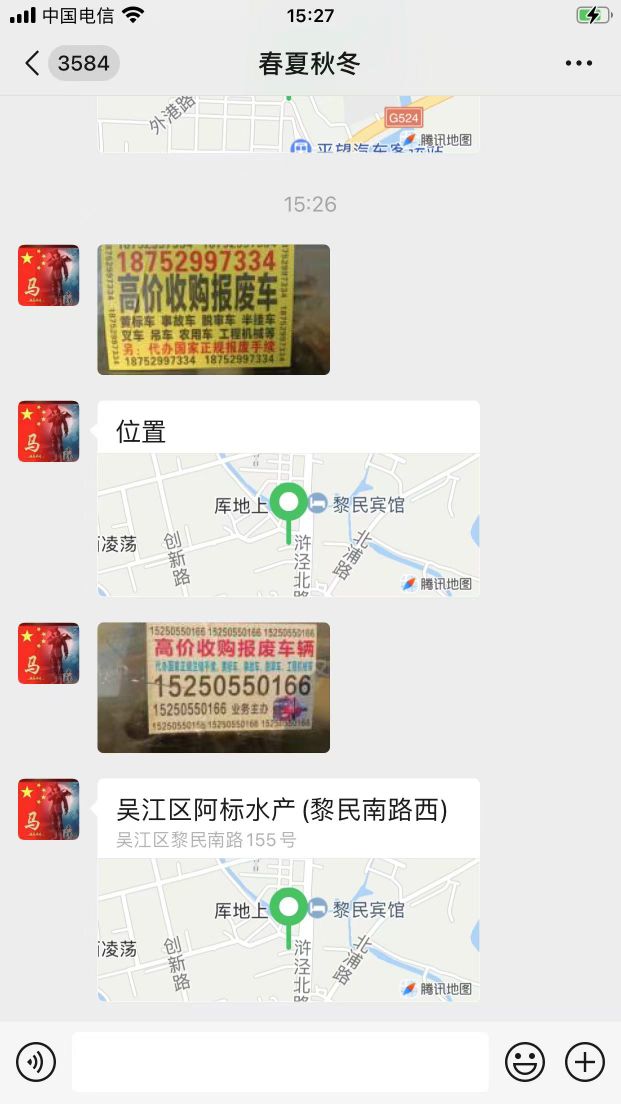Open sender avatar beside the 位置 message
621x1104 pixels.
point(48,431)
